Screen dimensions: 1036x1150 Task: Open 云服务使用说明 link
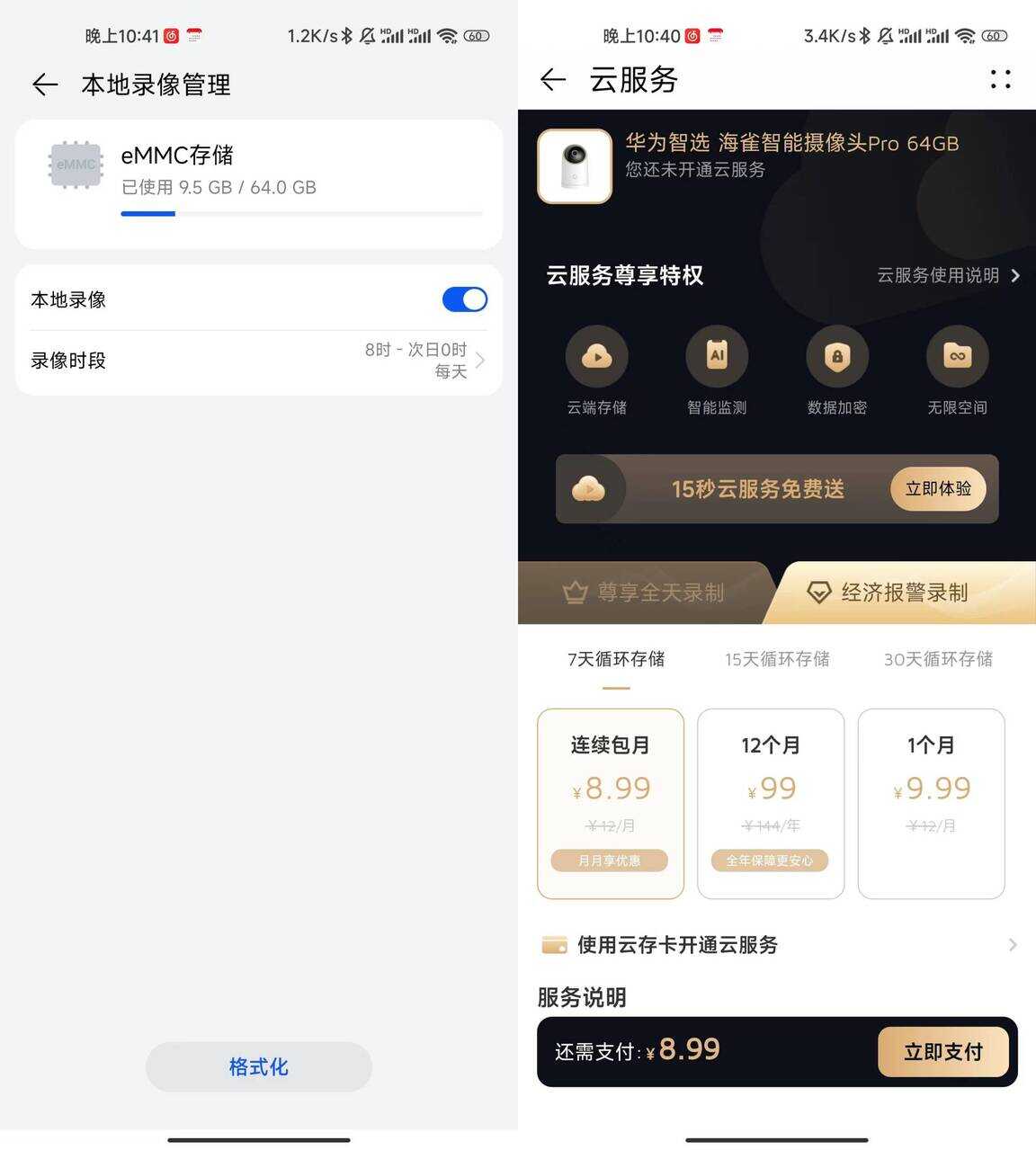(x=947, y=275)
